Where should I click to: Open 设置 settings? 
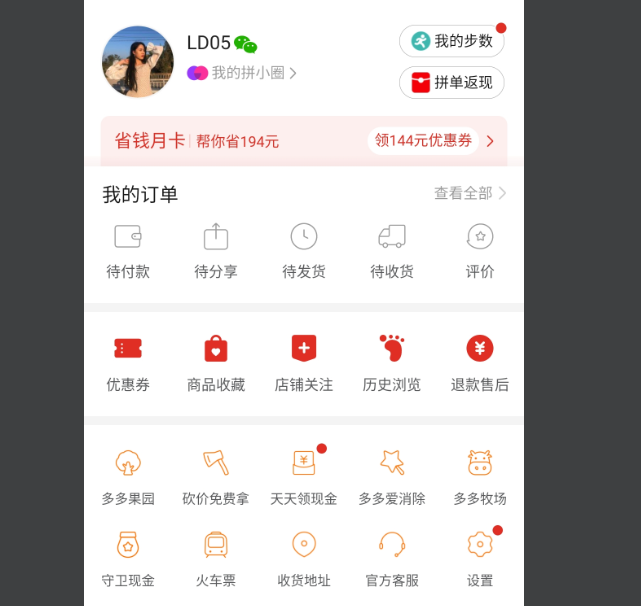pyautogui.click(x=480, y=557)
